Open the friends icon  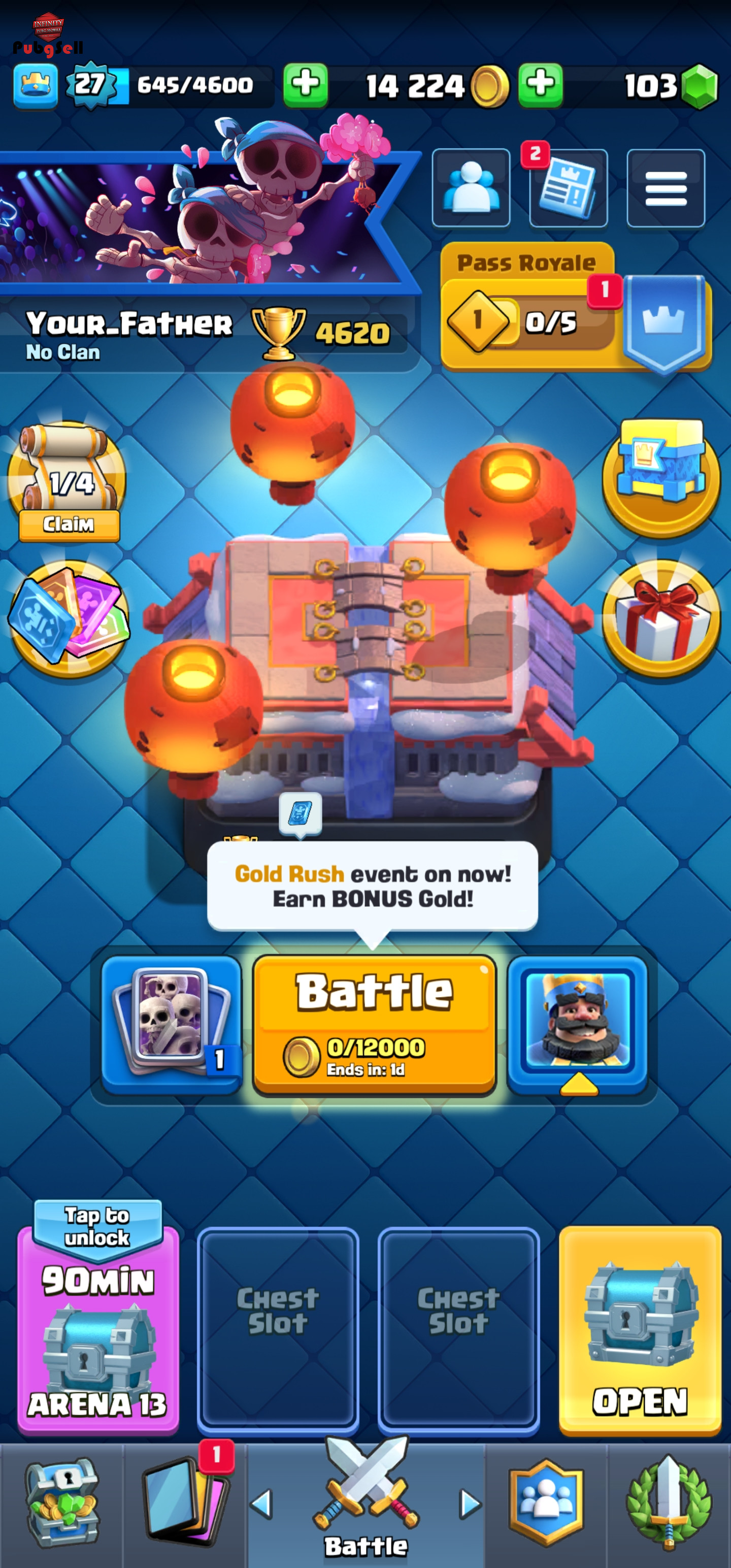tap(471, 187)
